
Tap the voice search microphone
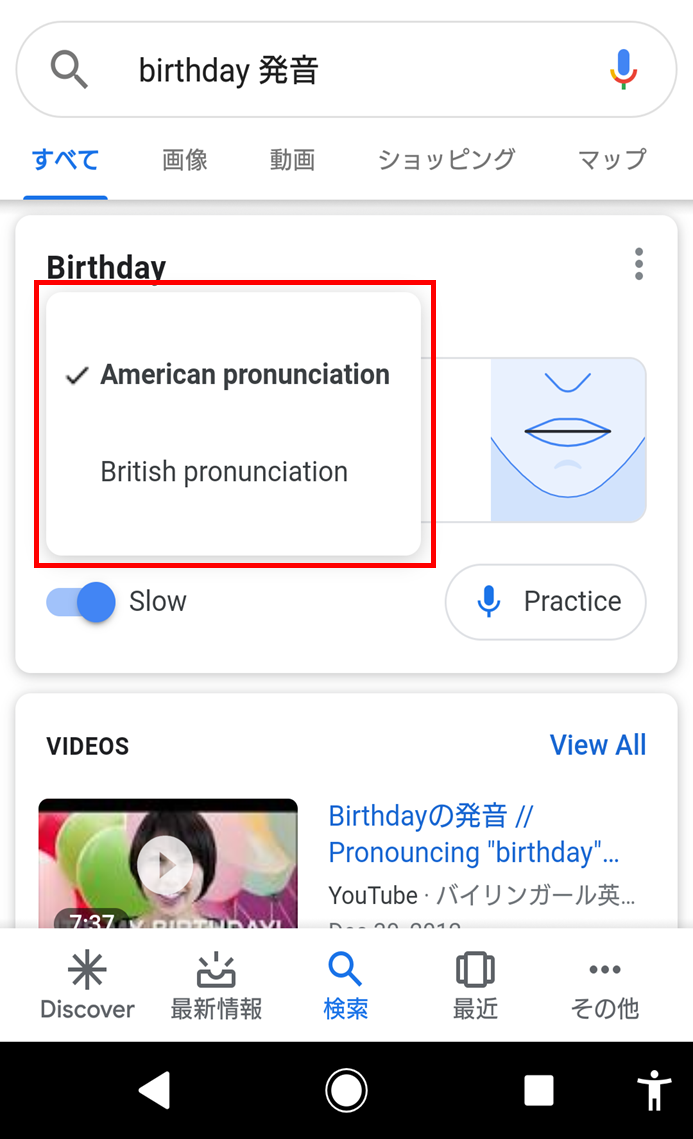pyautogui.click(x=623, y=70)
